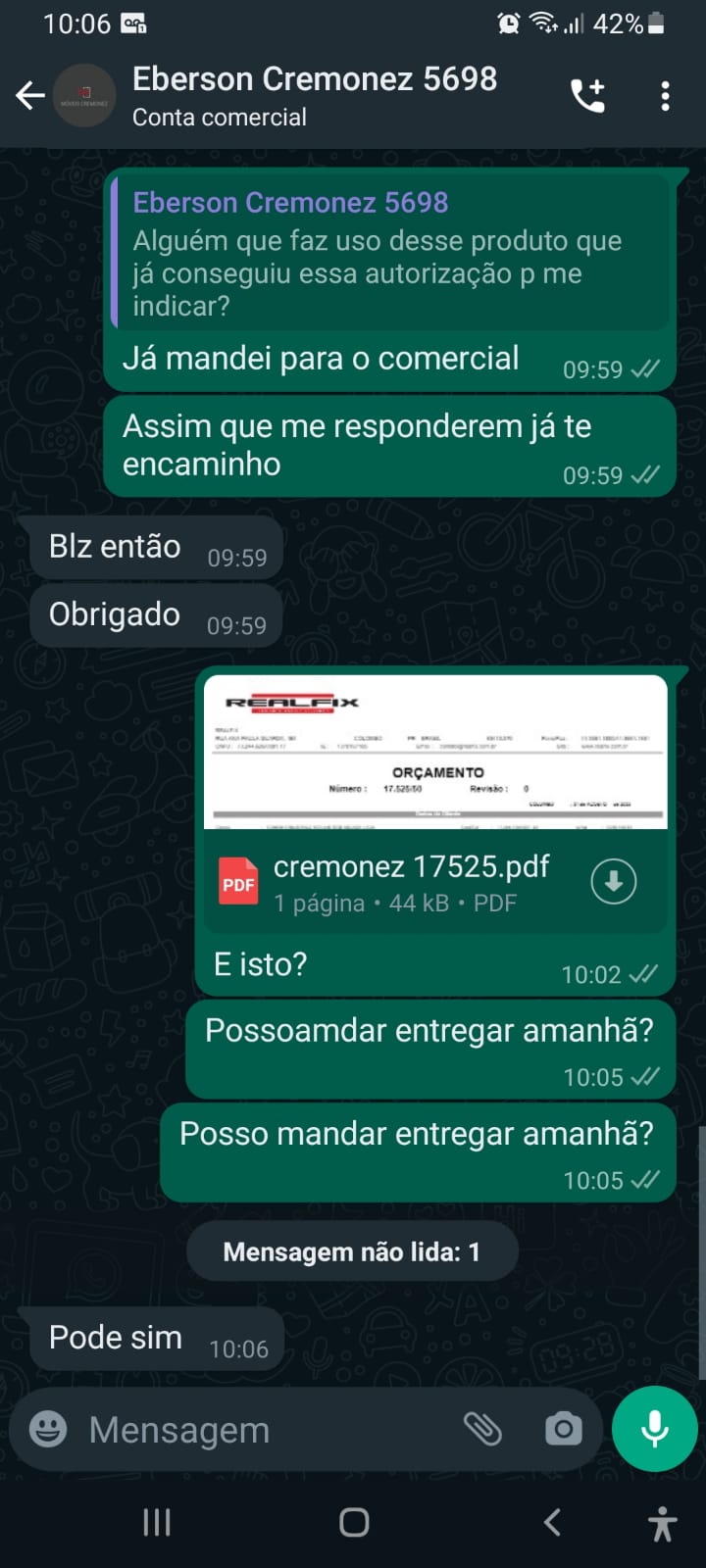Open the camera from the message bar
Viewport: 706px width, 1568px height.
[563, 1429]
